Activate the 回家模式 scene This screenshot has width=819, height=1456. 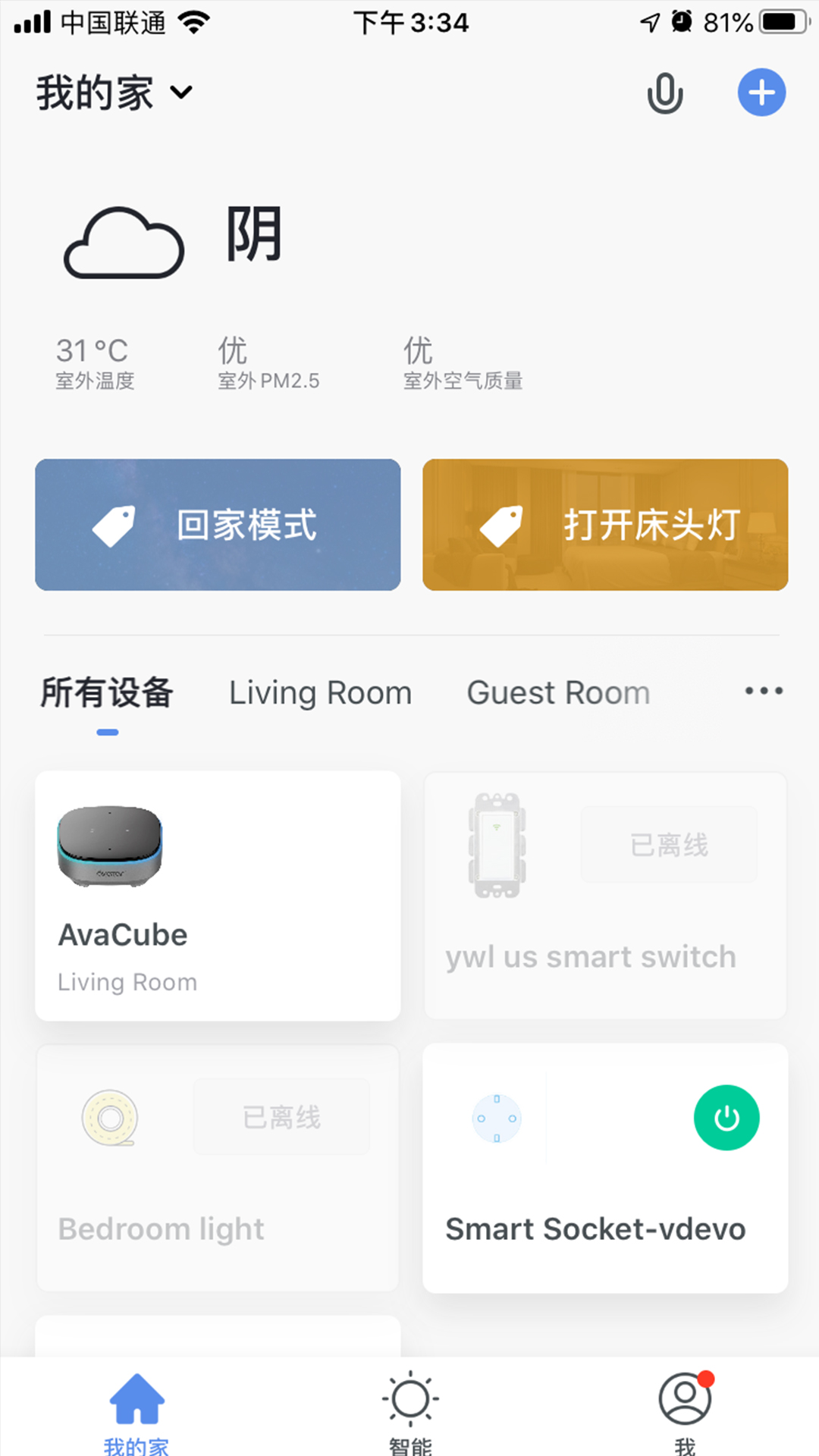pos(217,524)
